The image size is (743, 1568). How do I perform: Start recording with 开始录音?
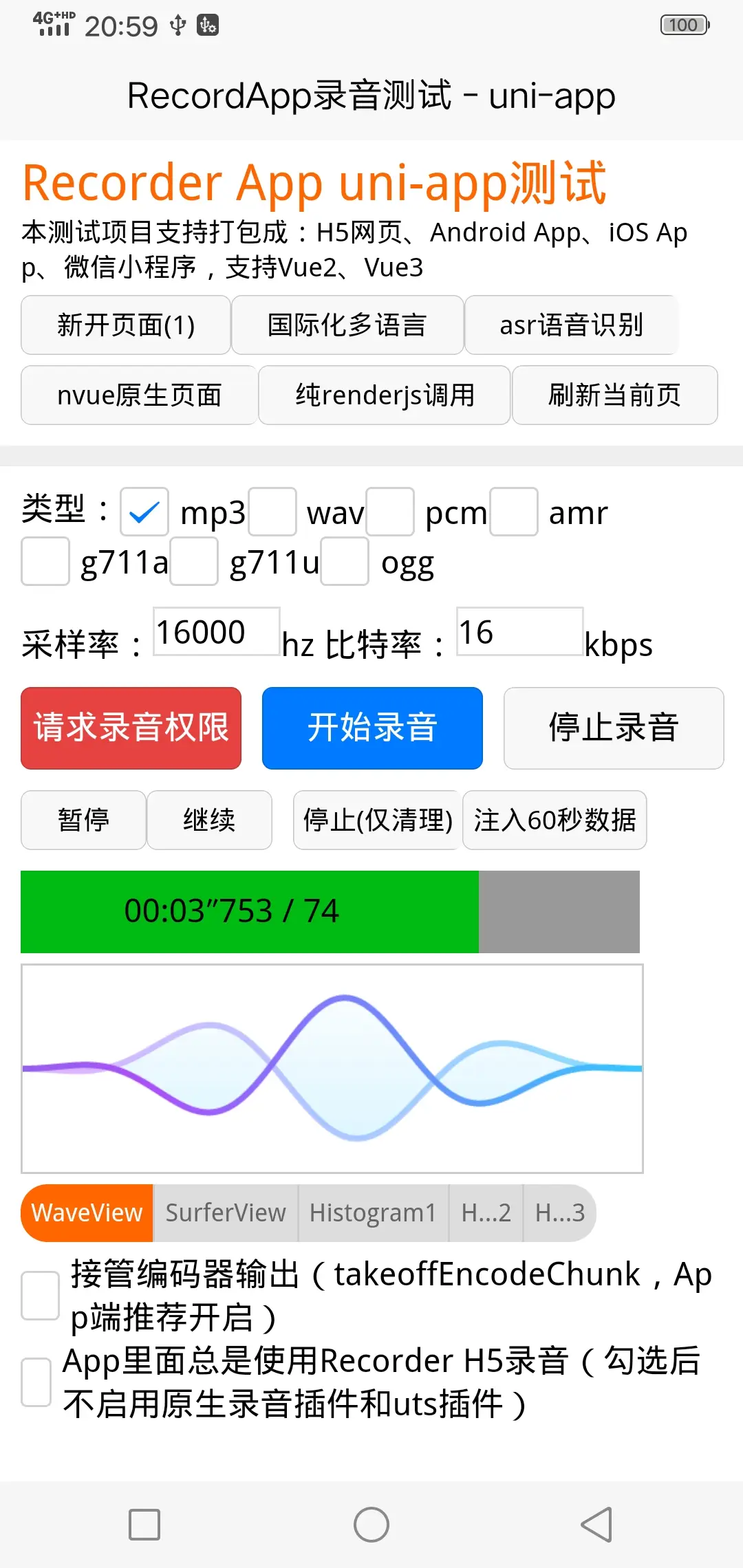(x=372, y=728)
